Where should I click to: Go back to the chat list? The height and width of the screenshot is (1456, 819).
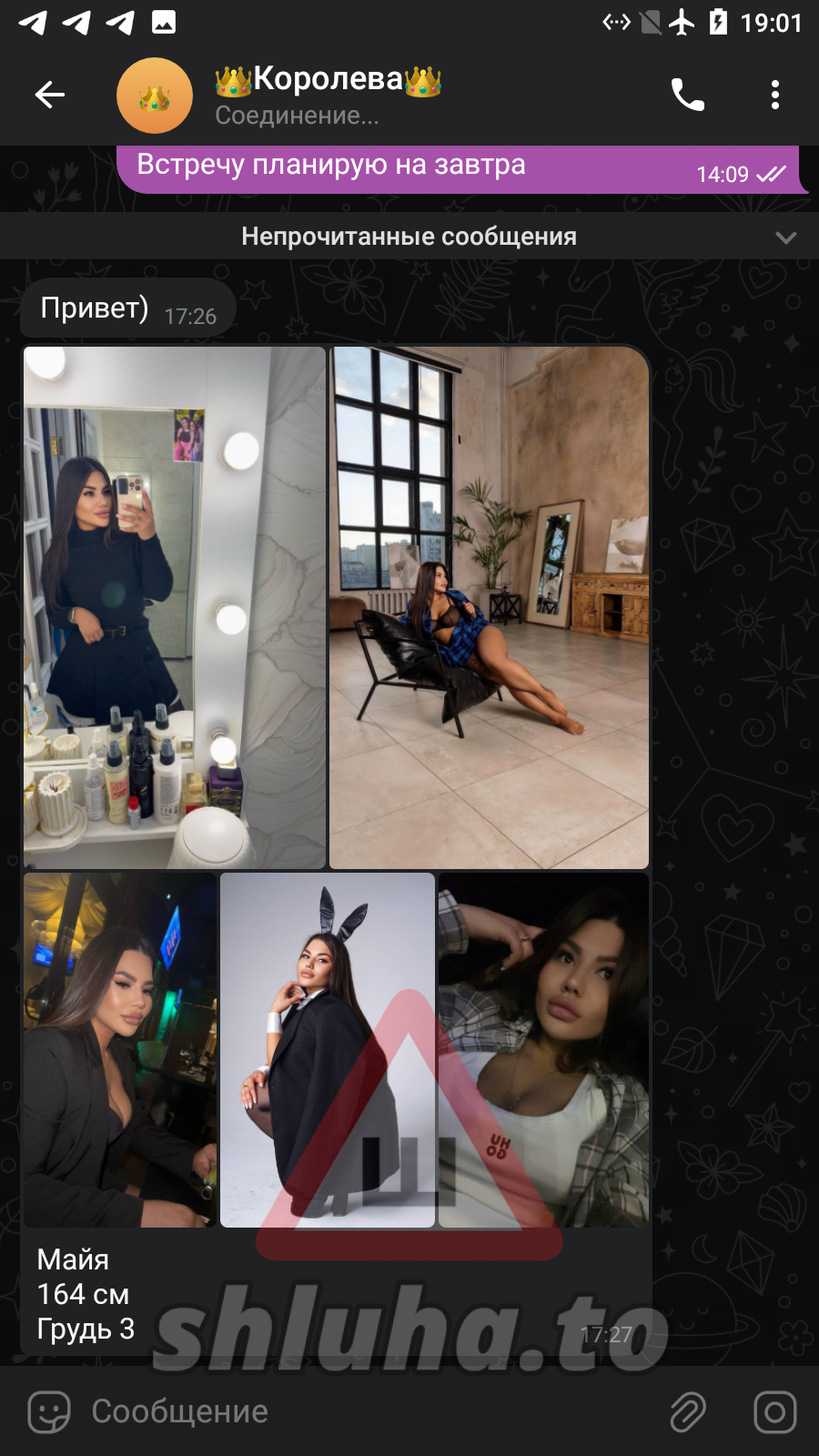click(x=49, y=95)
